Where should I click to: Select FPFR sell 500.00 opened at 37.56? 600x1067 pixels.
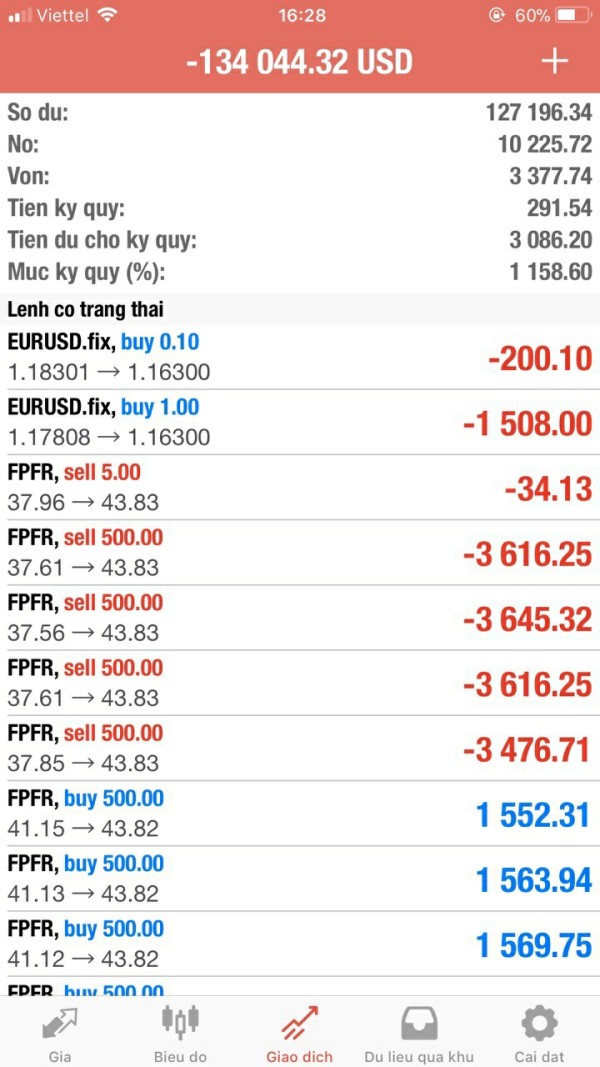click(300, 619)
